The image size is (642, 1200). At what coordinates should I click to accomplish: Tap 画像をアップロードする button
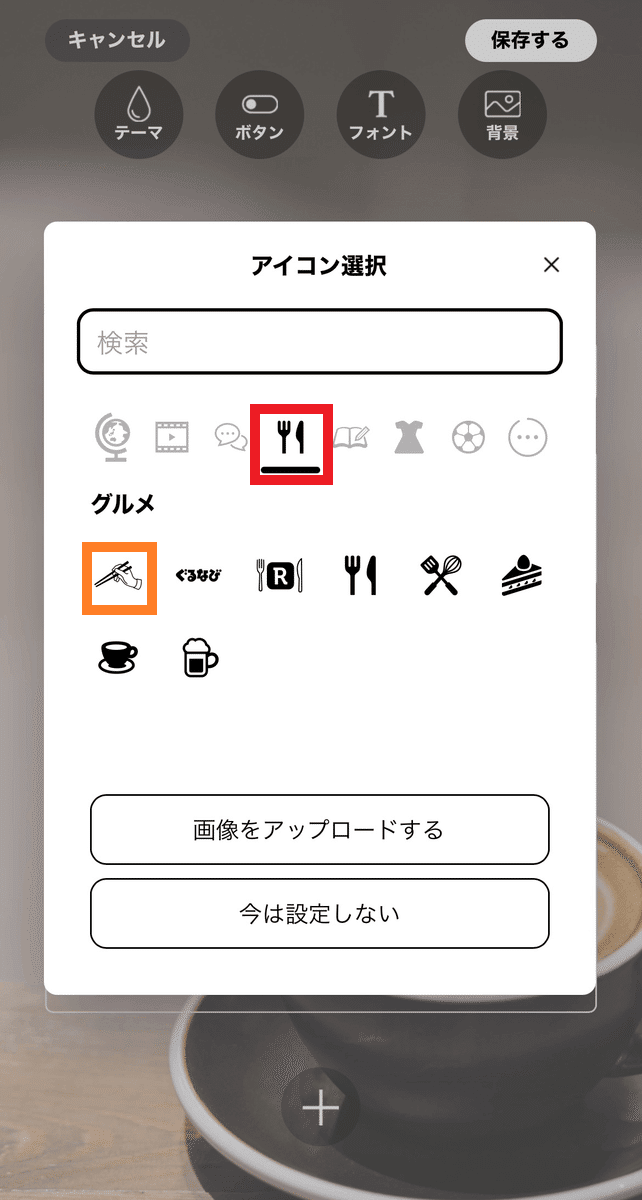320,829
